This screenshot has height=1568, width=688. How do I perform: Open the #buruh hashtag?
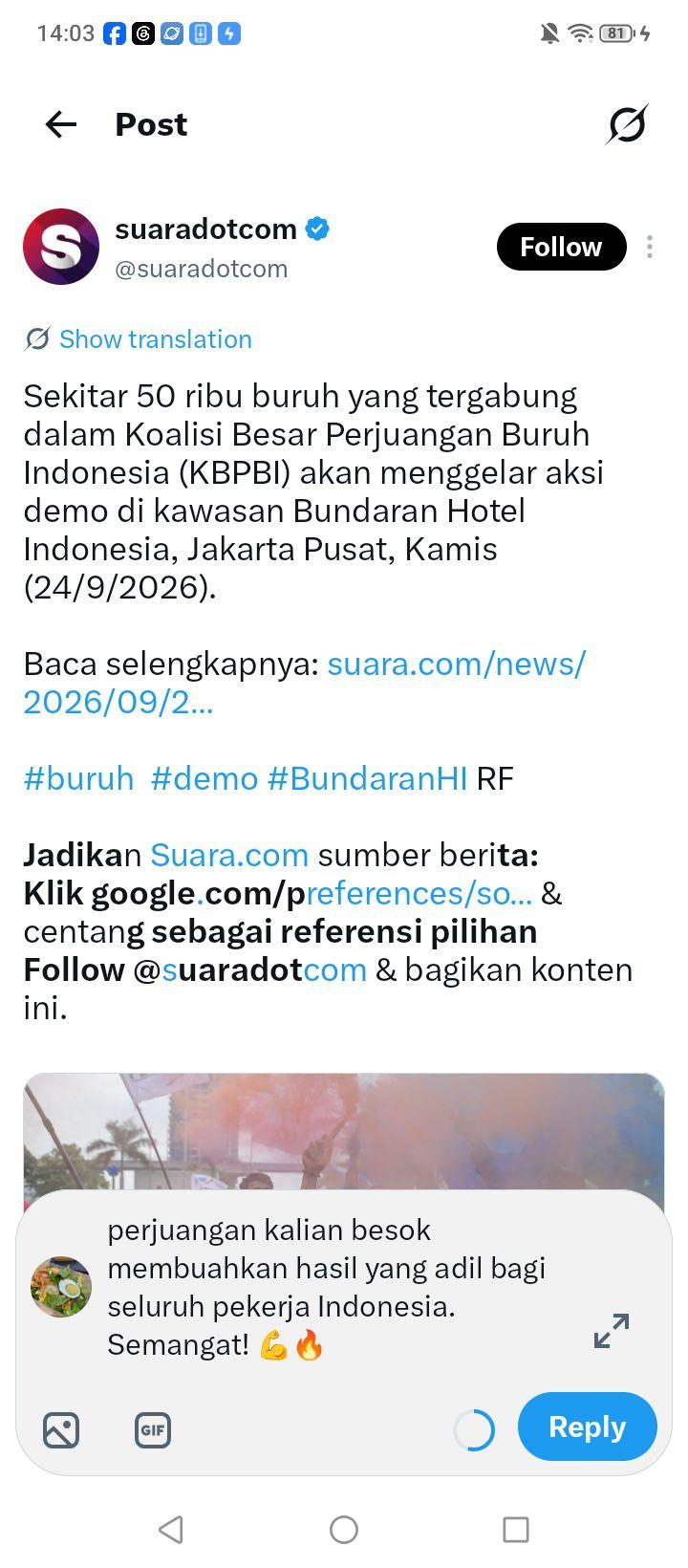[x=78, y=778]
